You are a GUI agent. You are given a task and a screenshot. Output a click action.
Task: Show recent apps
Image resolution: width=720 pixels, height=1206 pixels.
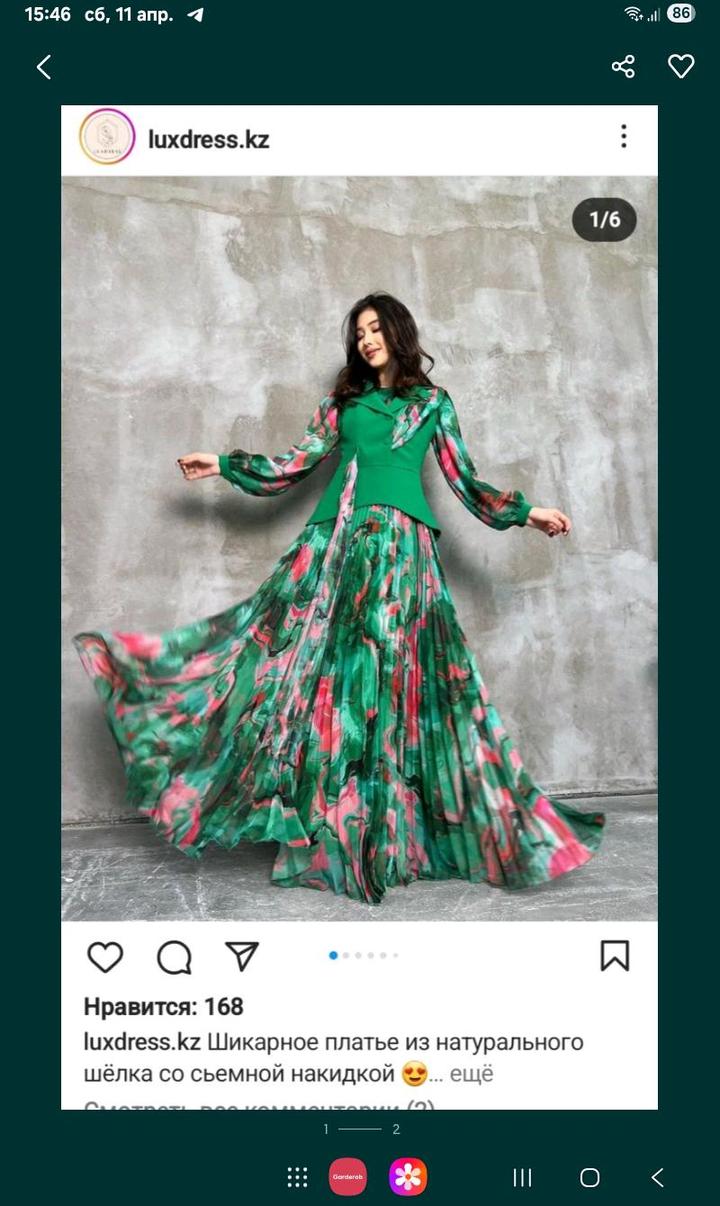coord(522,1177)
